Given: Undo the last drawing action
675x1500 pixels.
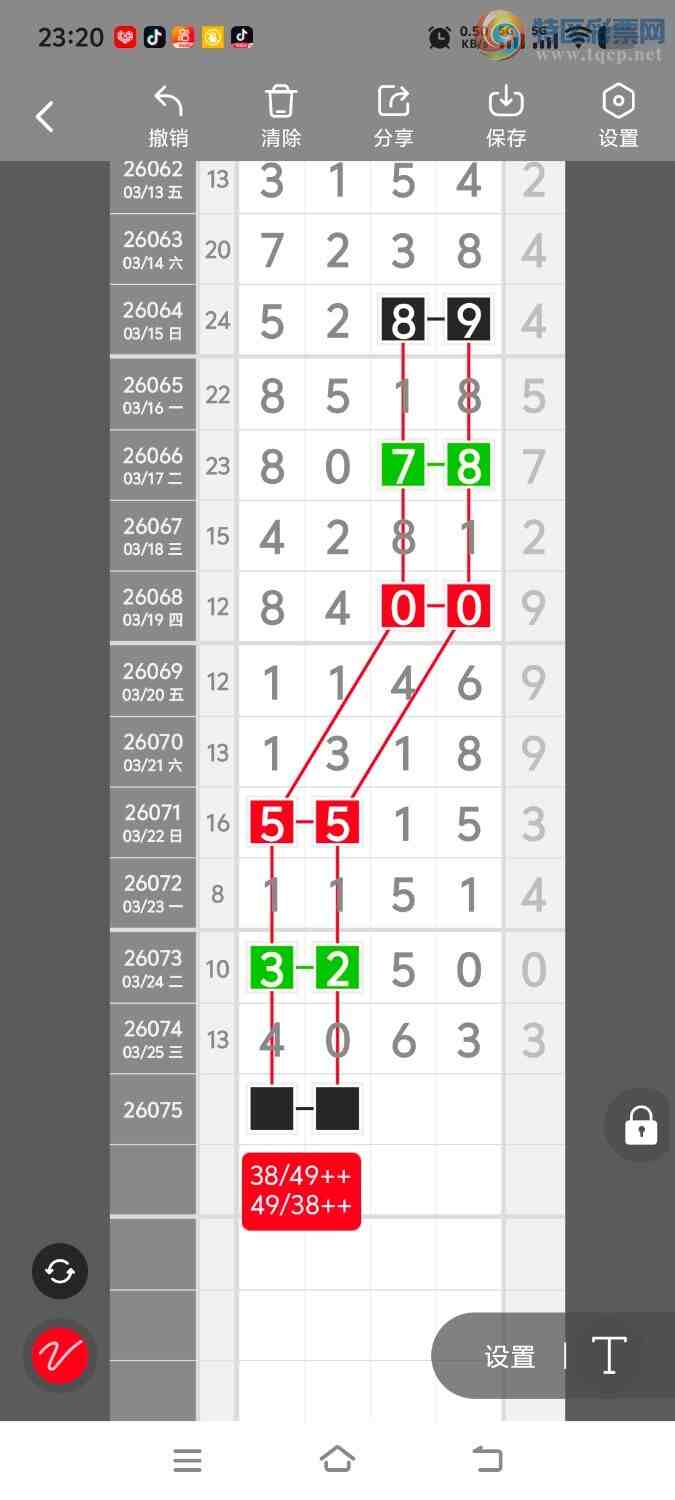Looking at the screenshot, I should (x=168, y=116).
